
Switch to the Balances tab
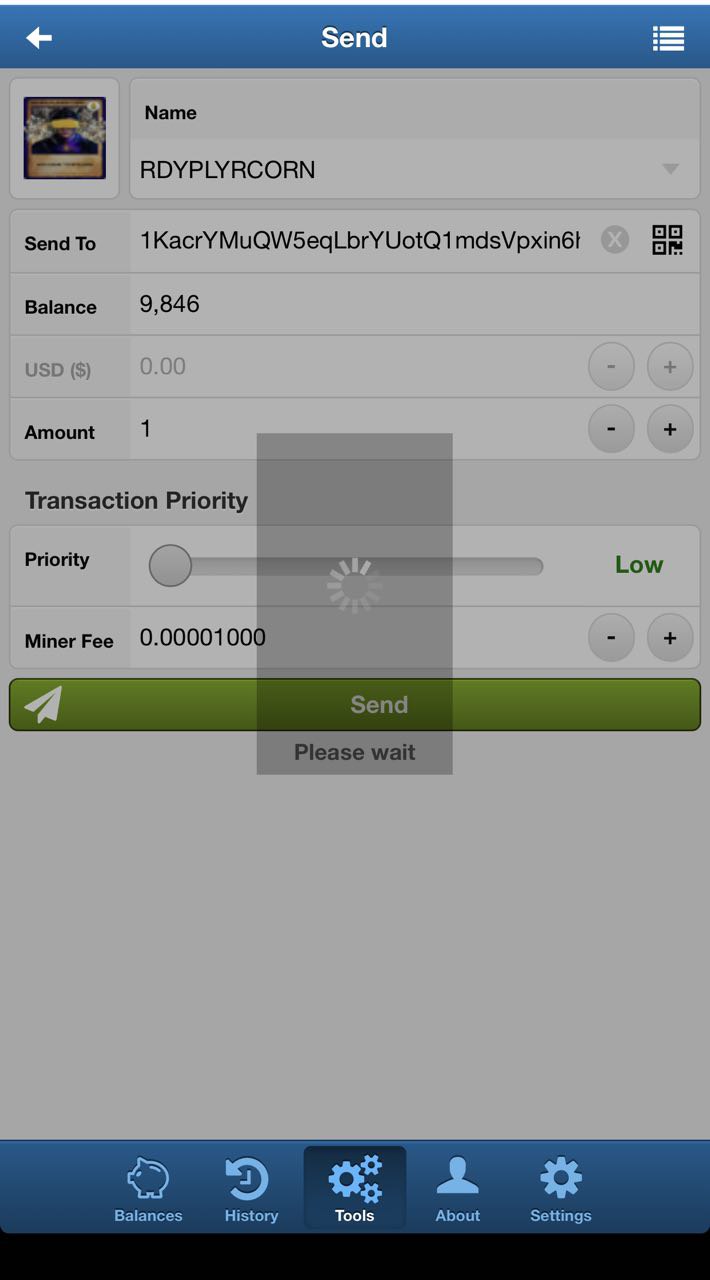pyautogui.click(x=148, y=1189)
